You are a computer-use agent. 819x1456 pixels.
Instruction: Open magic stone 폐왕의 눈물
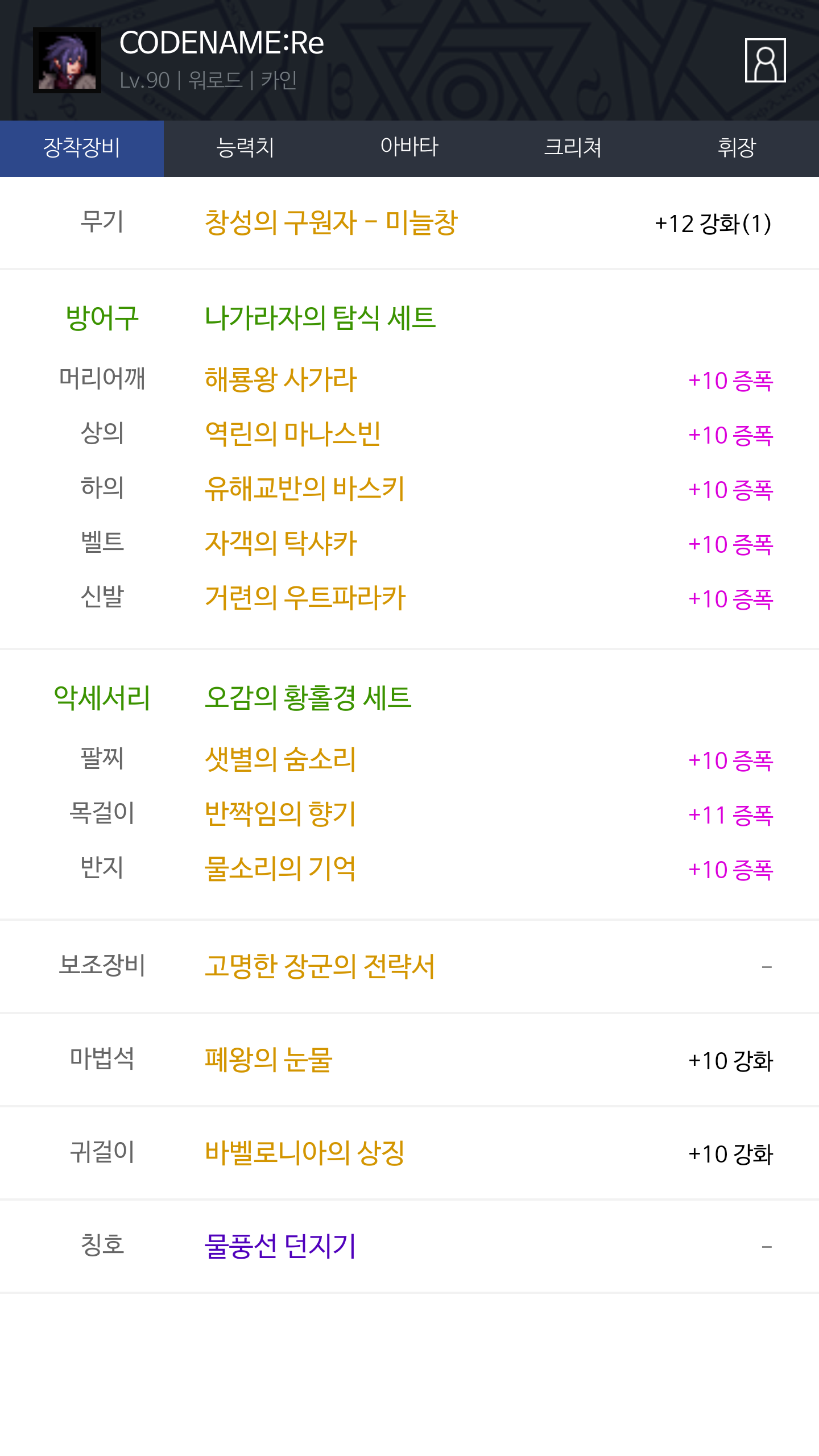pyautogui.click(x=268, y=1060)
